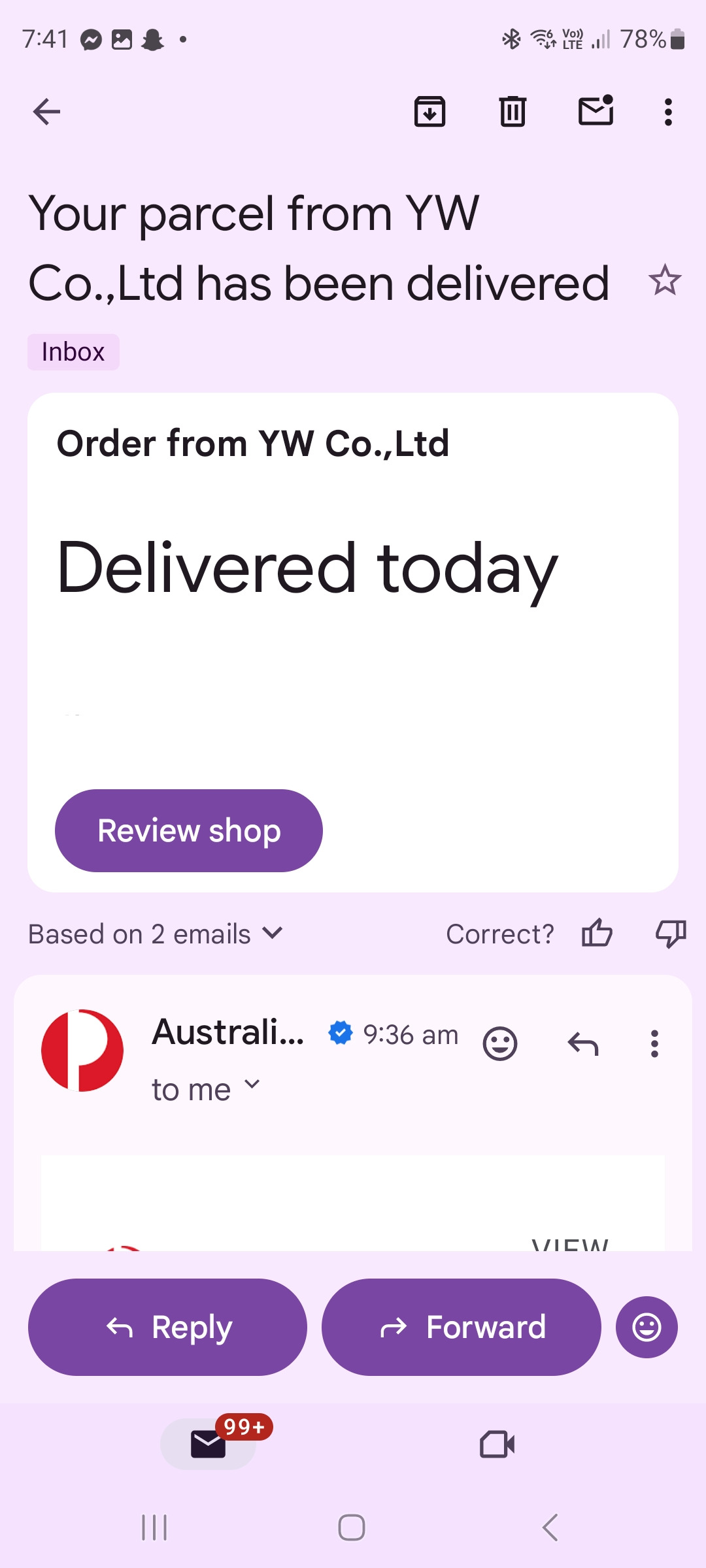This screenshot has height=1568, width=706.
Task: Tap the Inbox label chip
Action: coord(73,352)
